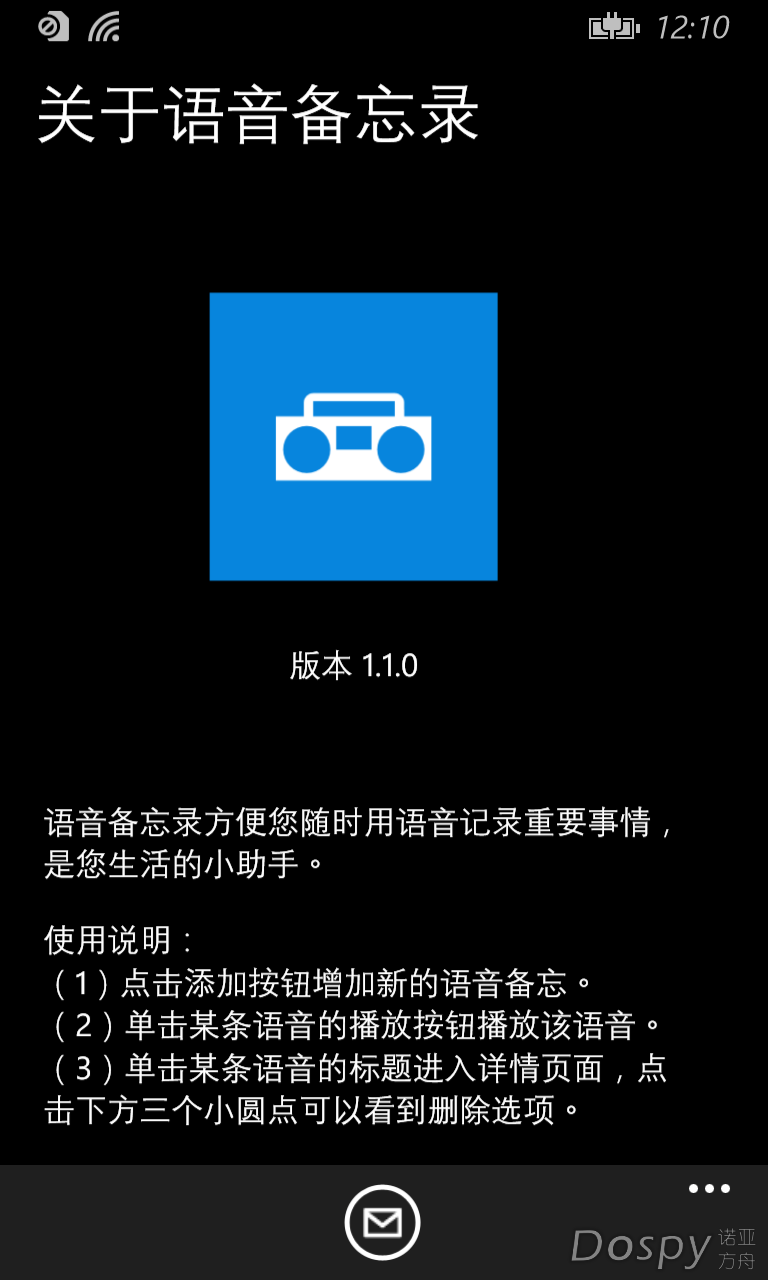Tap the email feedback envelope icon
The image size is (768, 1280).
pos(382,1222)
